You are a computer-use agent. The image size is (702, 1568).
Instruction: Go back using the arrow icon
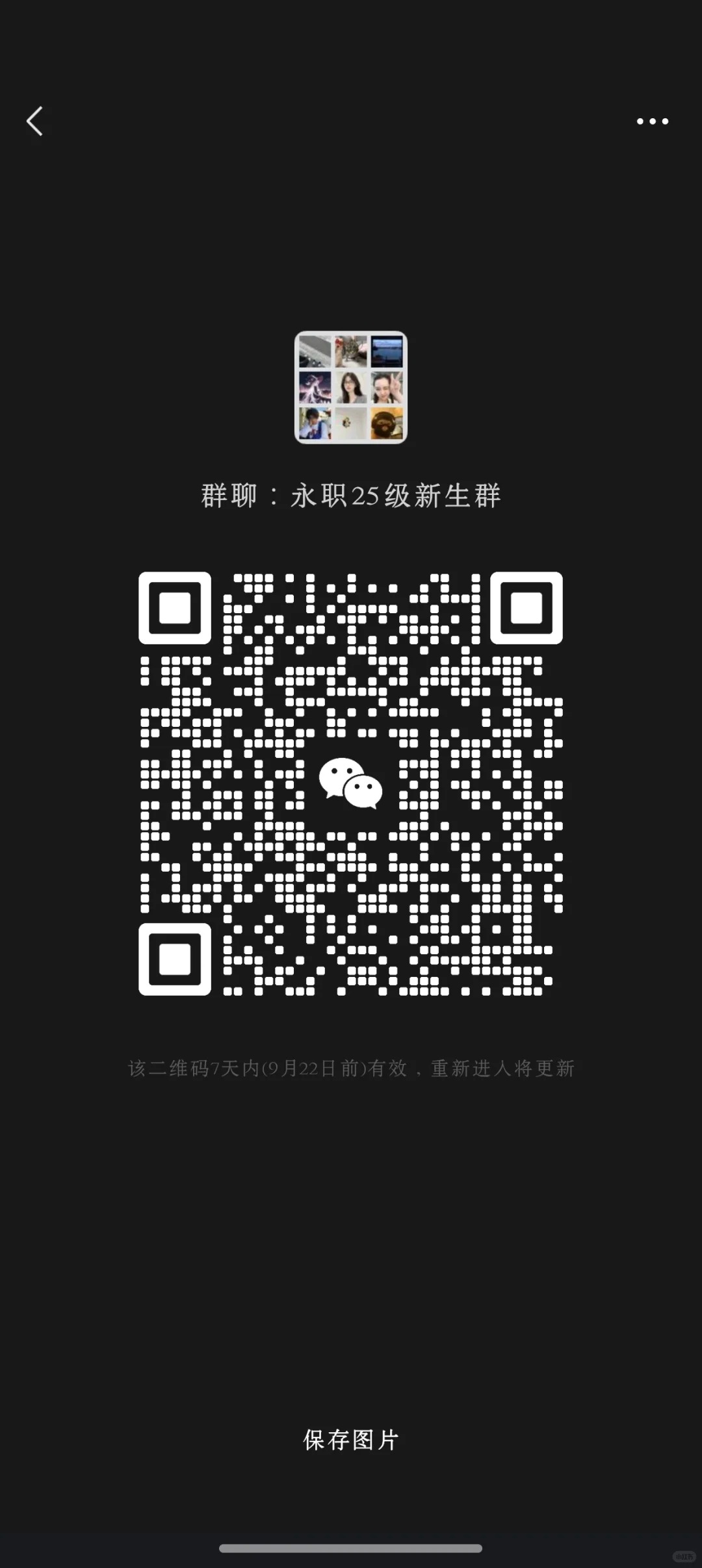(x=35, y=121)
